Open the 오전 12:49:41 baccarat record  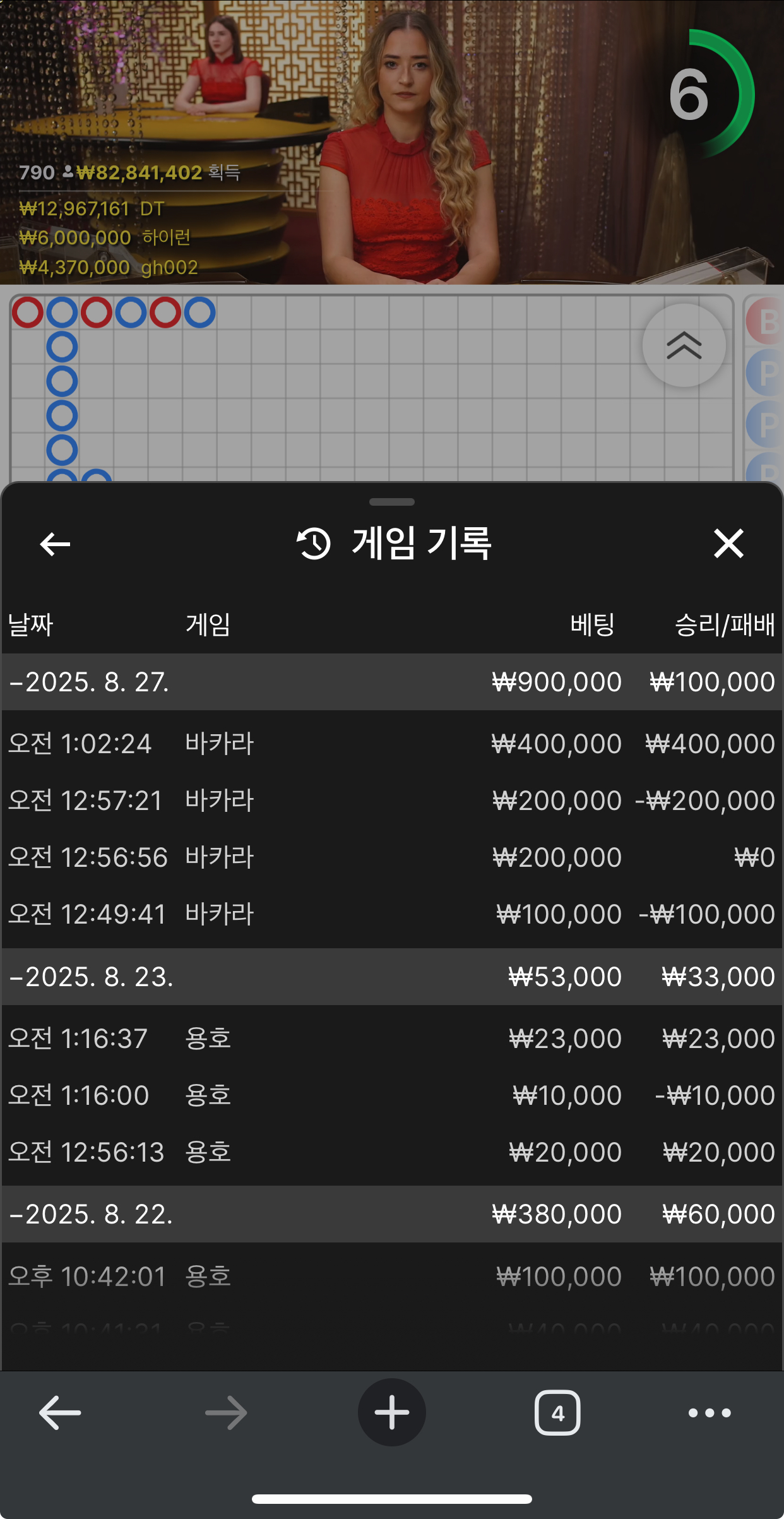click(392, 914)
